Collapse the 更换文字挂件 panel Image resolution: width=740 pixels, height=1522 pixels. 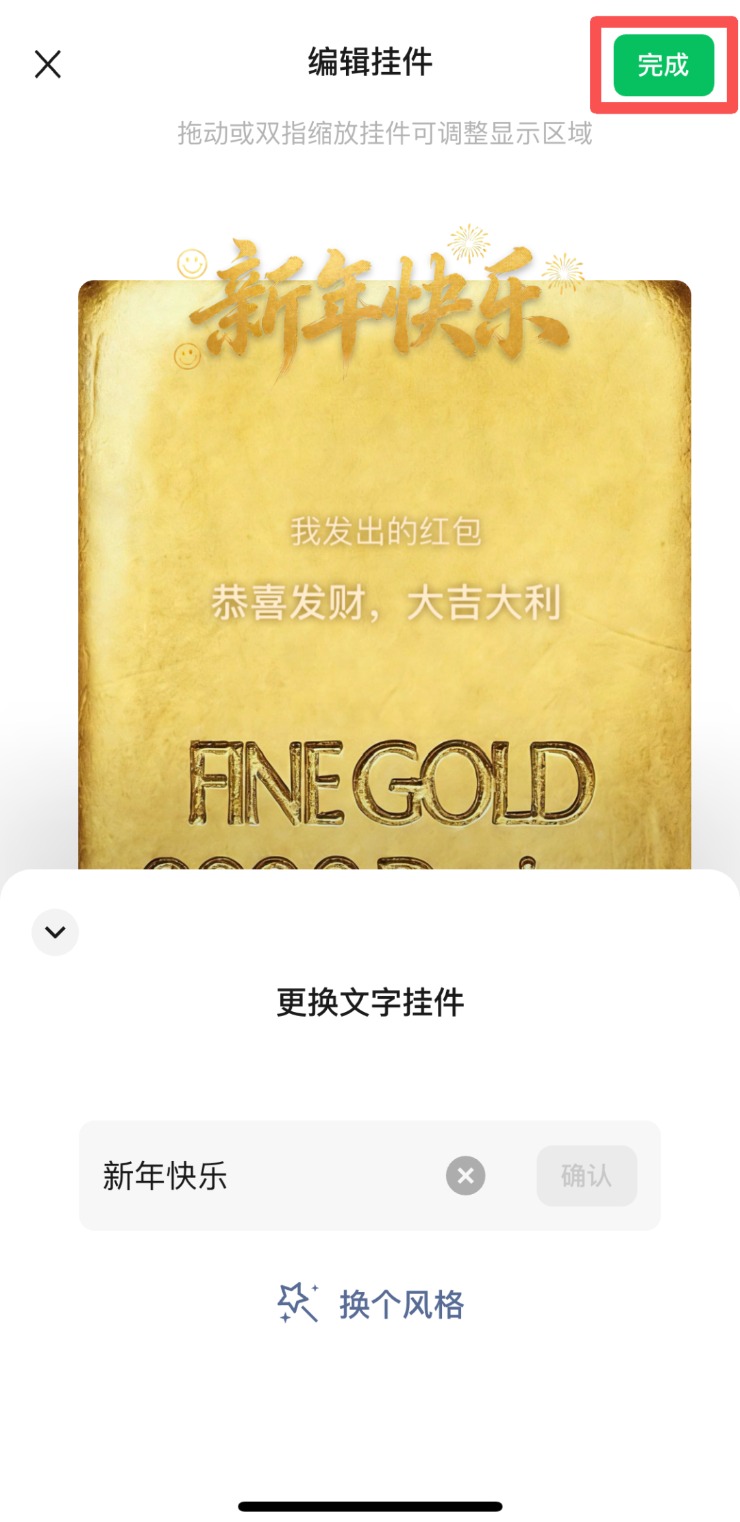[55, 932]
